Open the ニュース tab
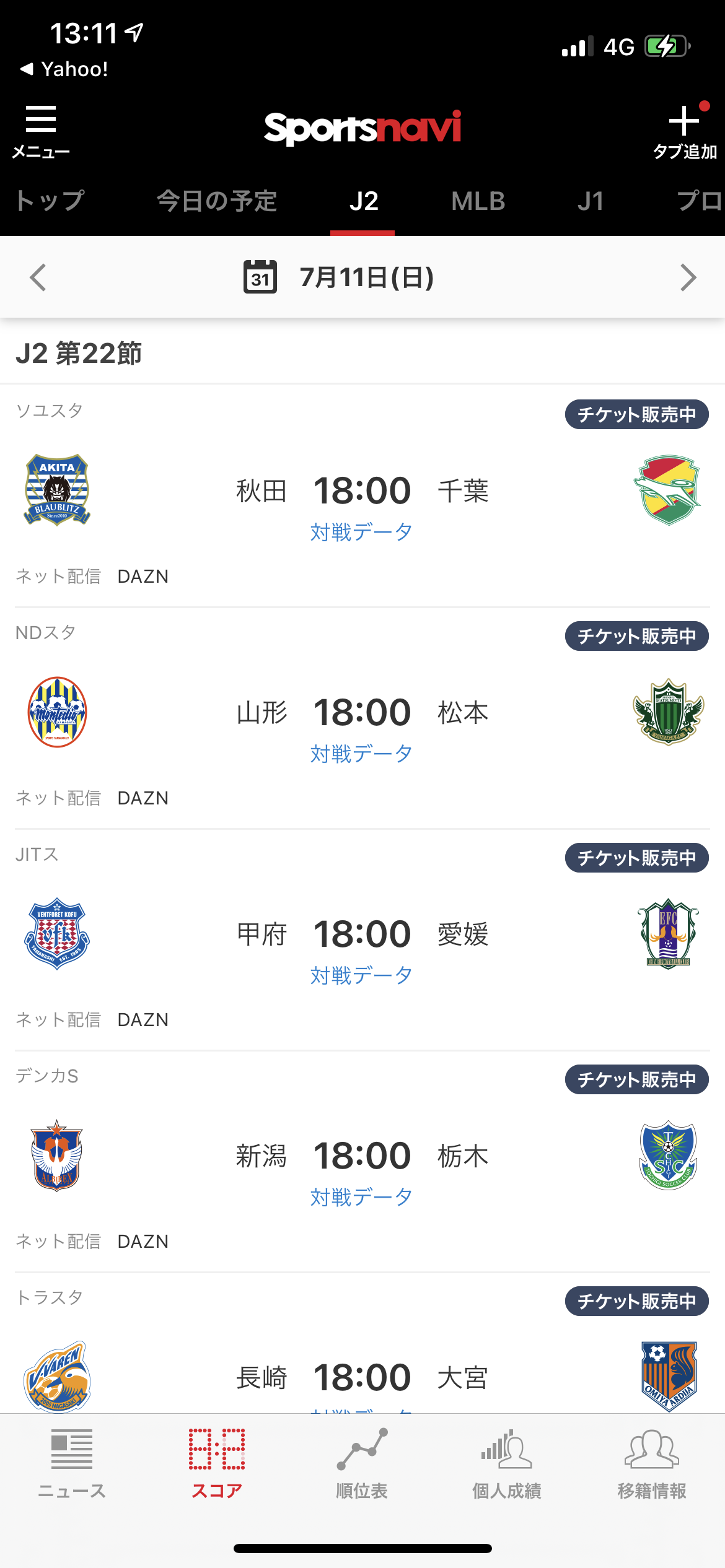Viewport: 725px width, 1568px height. 72,1464
